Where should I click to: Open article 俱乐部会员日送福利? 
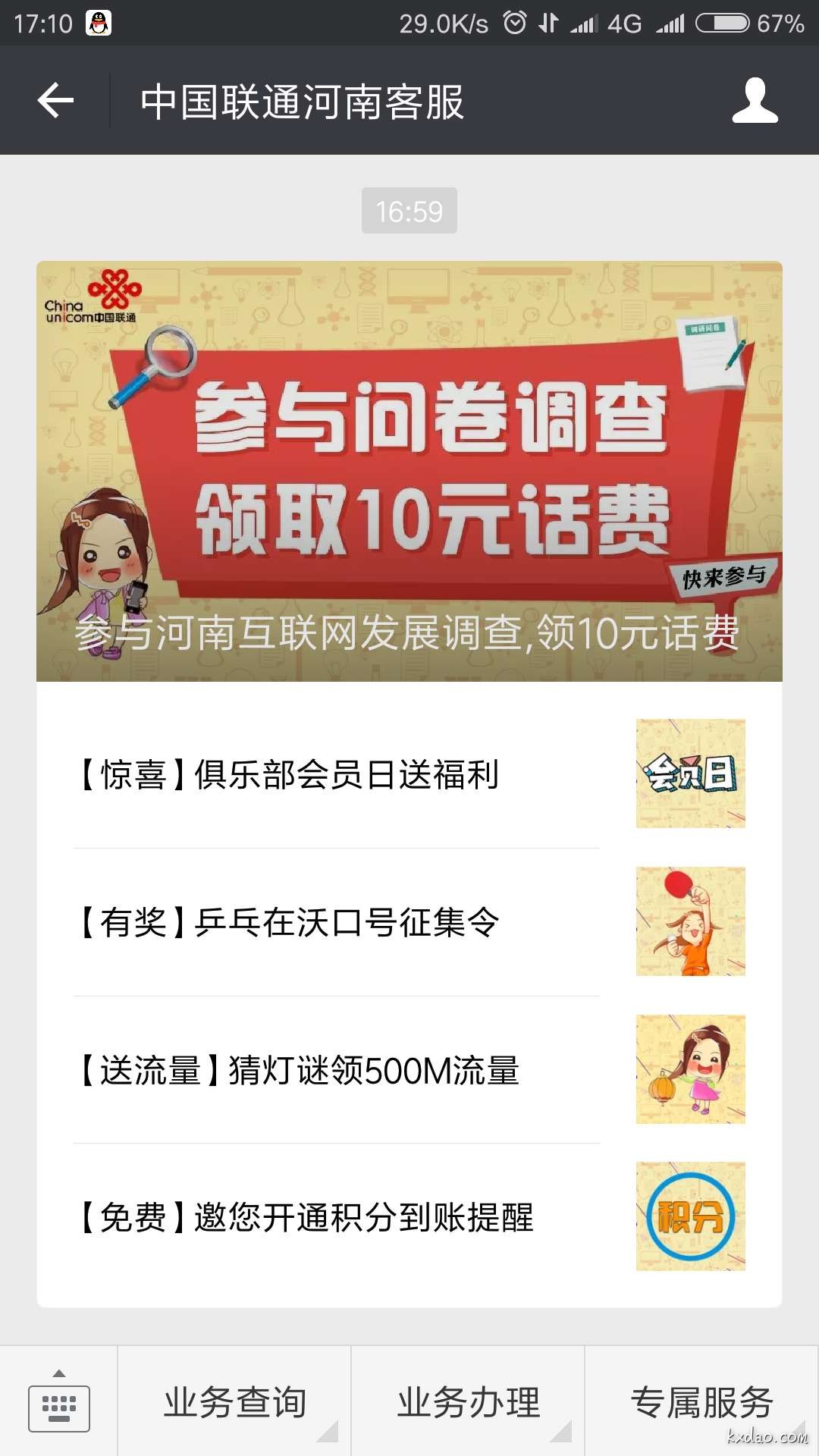coord(409,774)
